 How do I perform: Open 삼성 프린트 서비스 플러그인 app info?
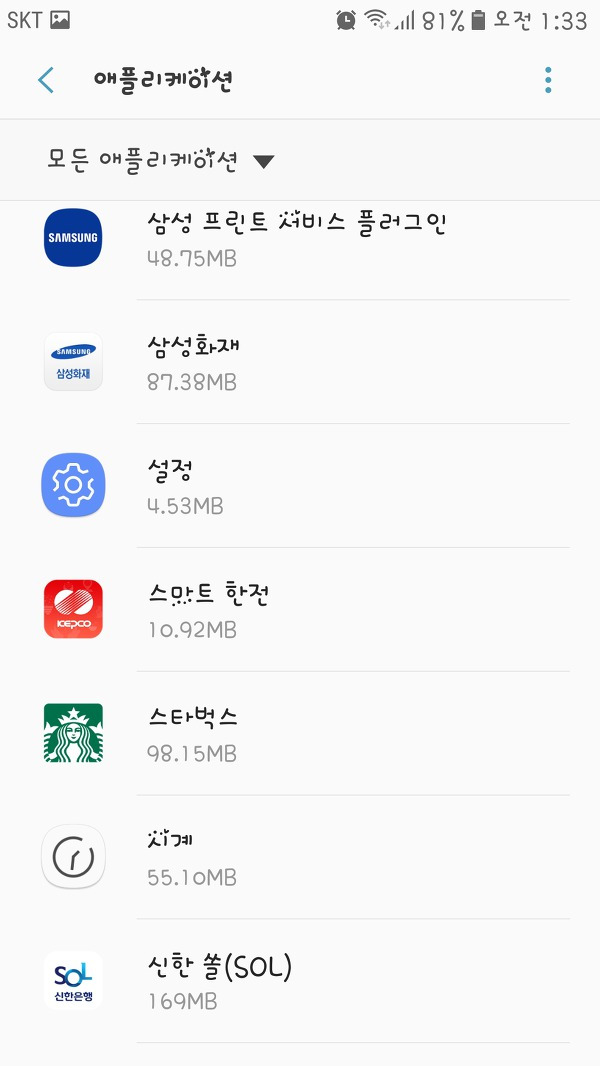point(300,238)
